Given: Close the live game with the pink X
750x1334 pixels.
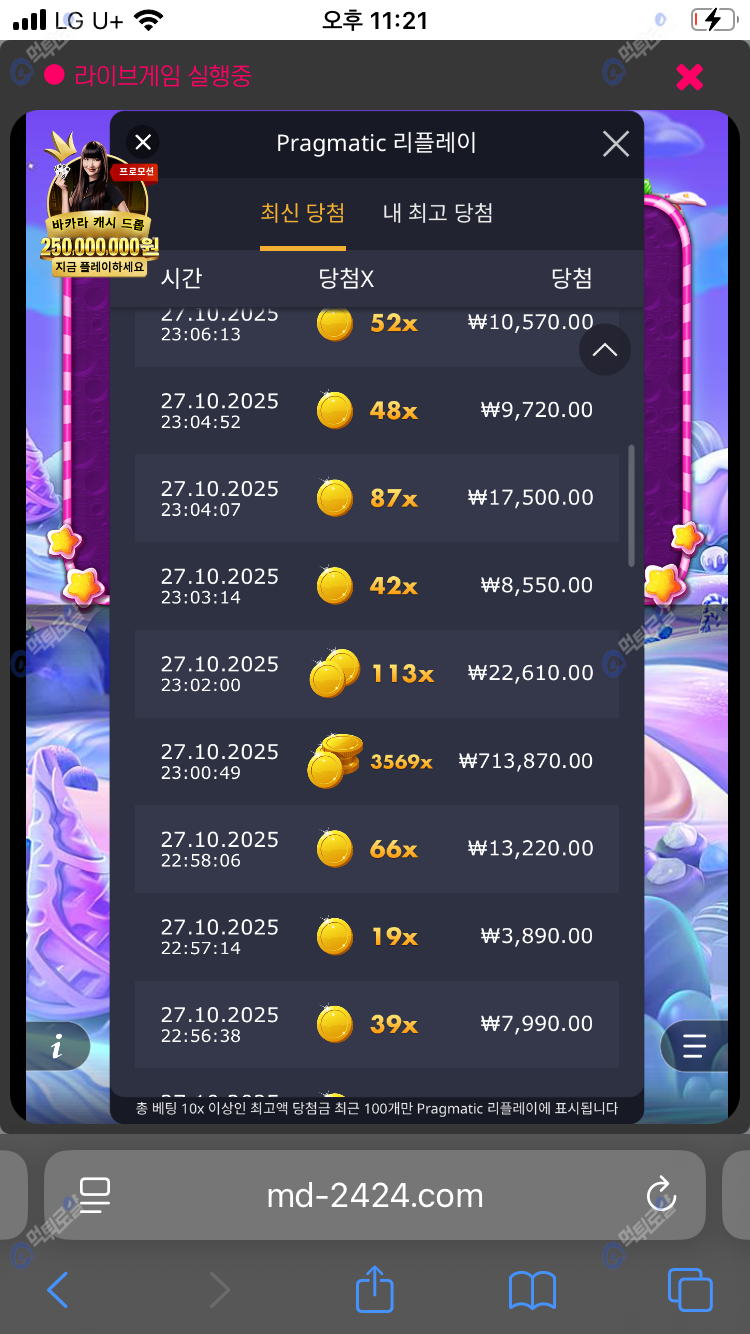Looking at the screenshot, I should pyautogui.click(x=690, y=76).
